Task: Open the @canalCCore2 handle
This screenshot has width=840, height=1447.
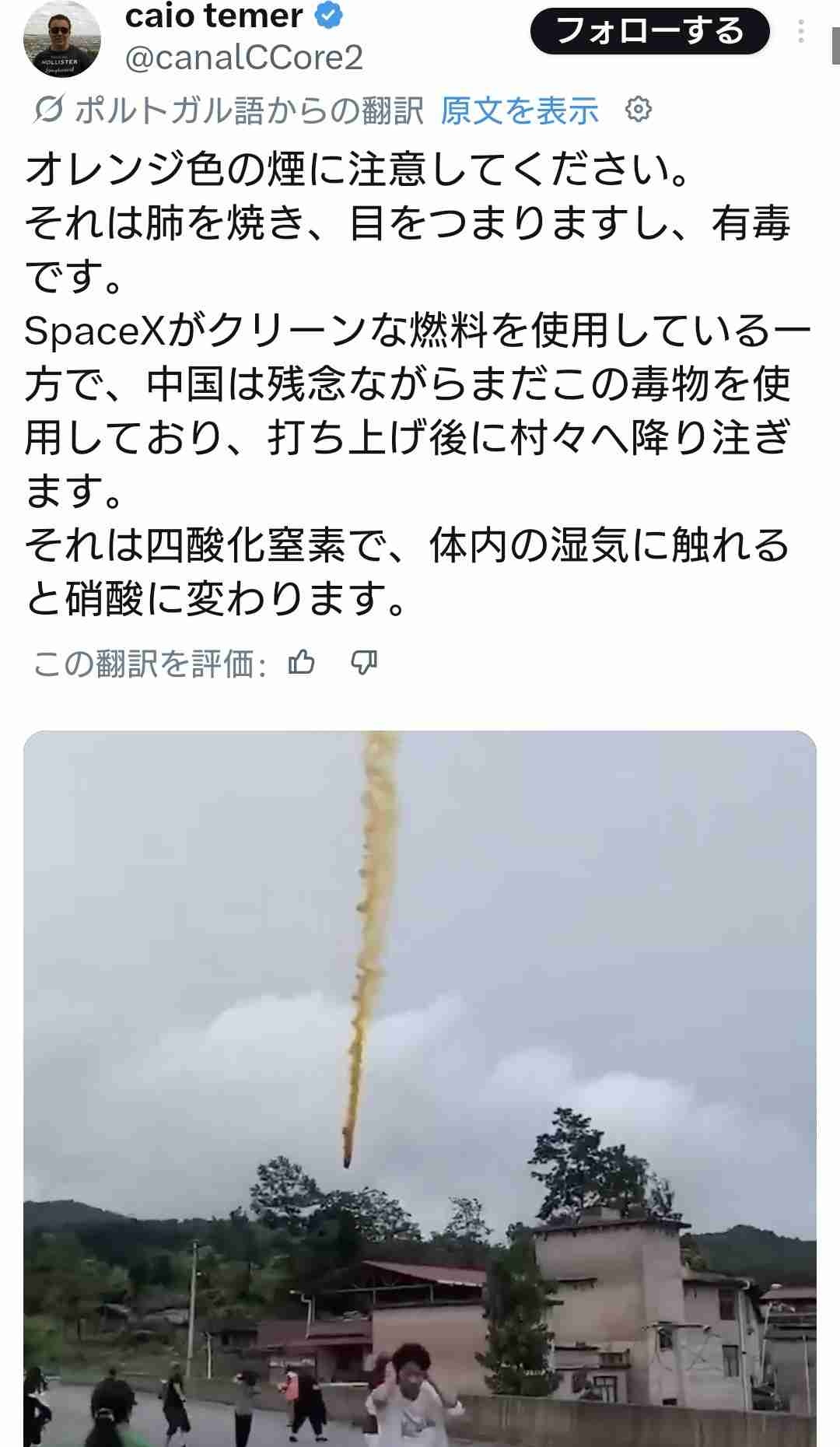Action: 243,58
